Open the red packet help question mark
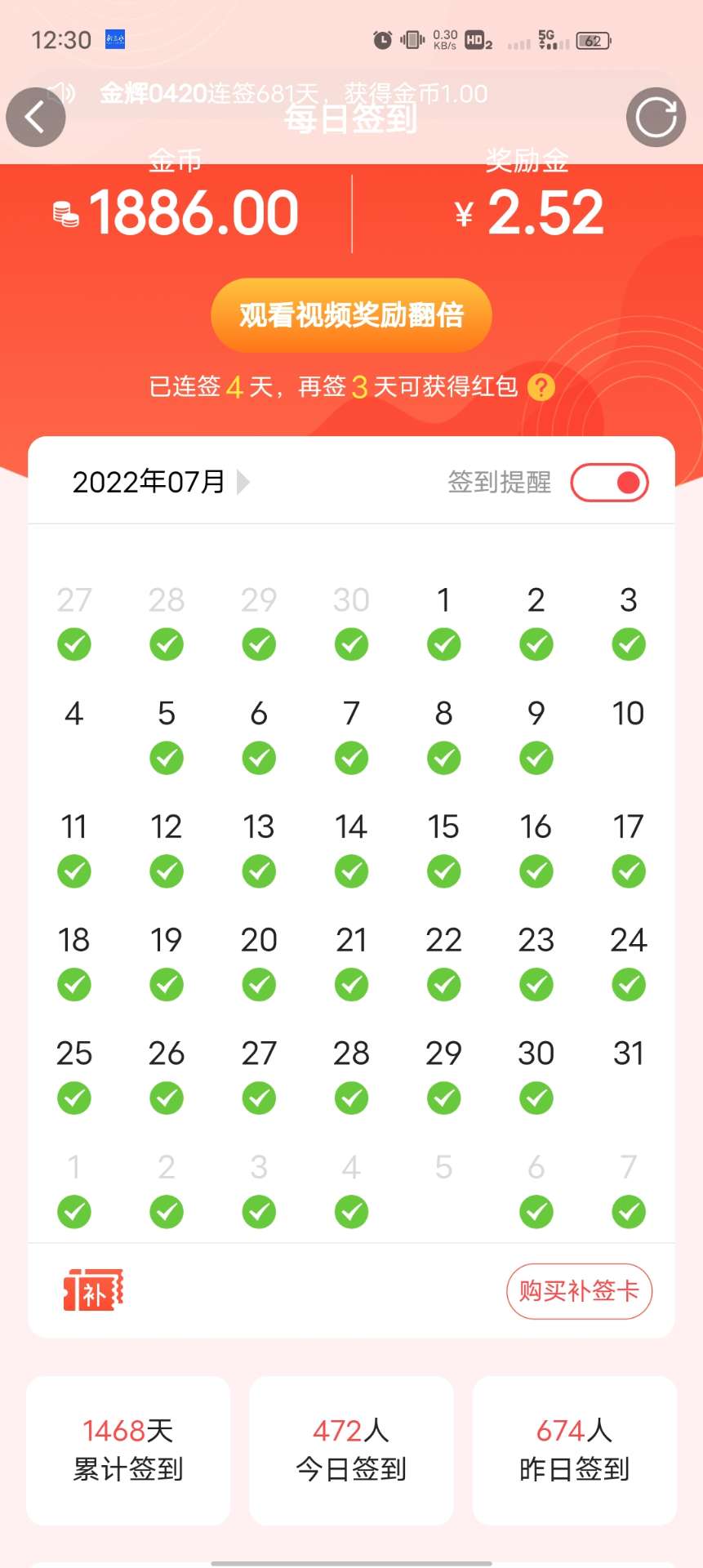This screenshot has height=1568, width=703. [541, 386]
